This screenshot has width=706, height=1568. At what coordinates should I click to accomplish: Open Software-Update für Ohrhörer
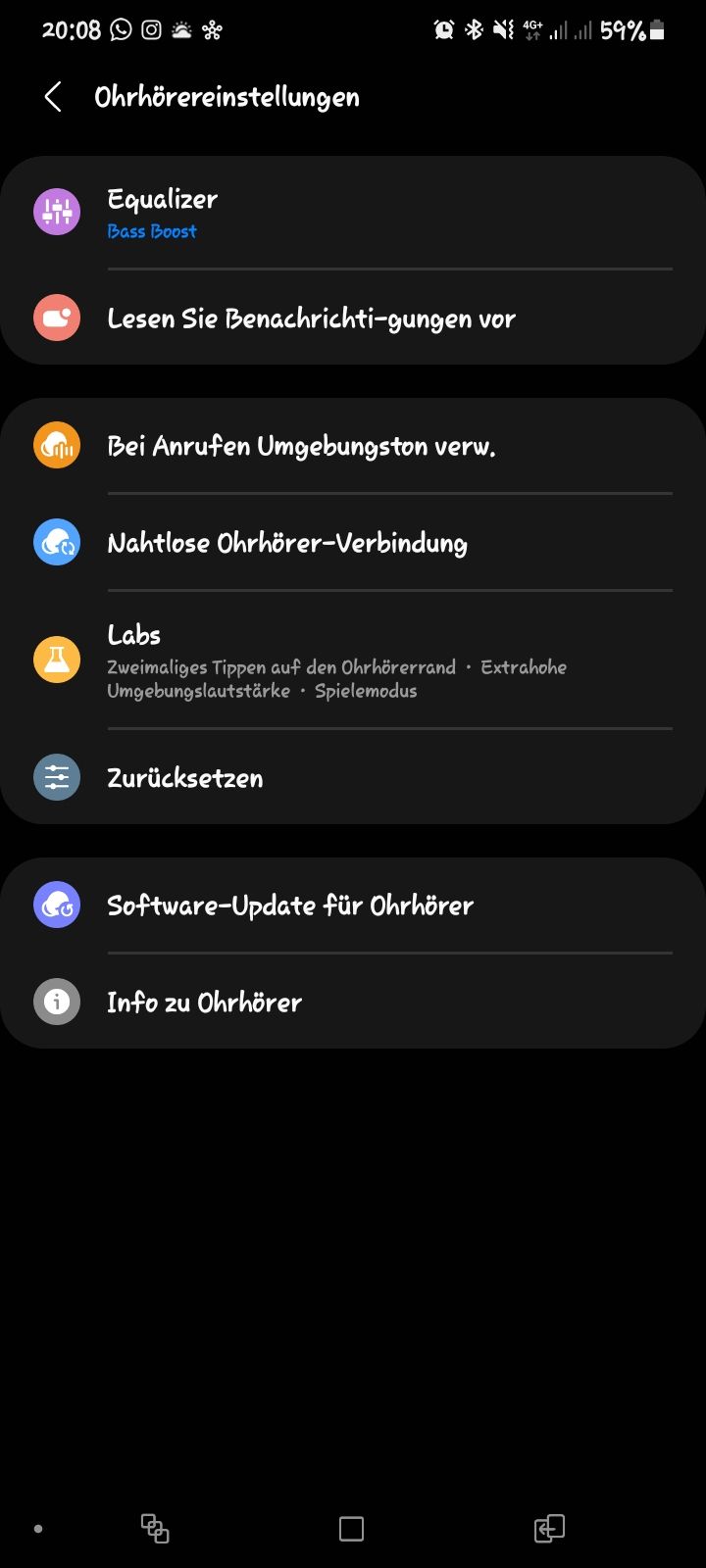[x=353, y=905]
